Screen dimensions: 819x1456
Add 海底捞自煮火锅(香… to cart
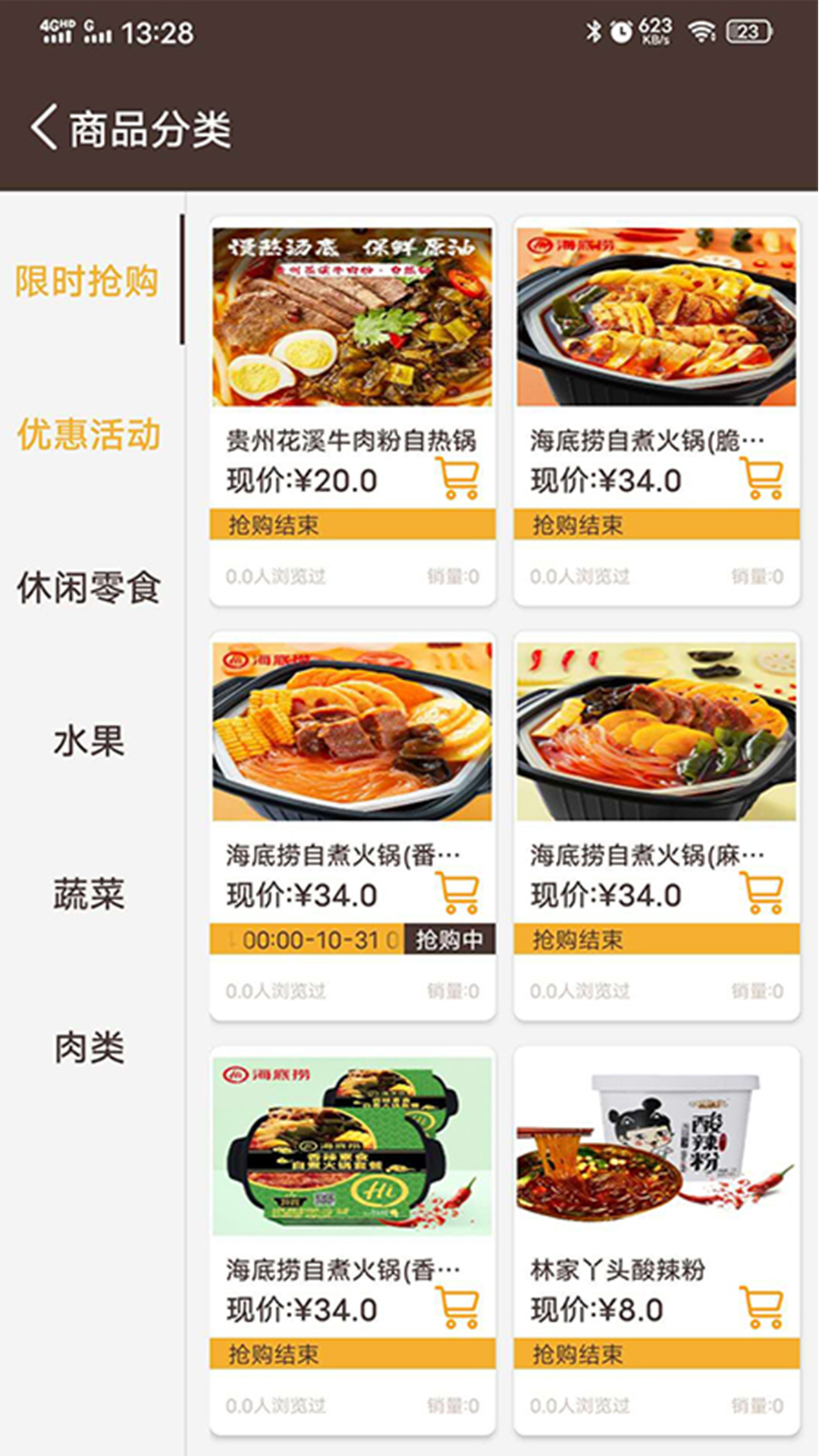[457, 1308]
